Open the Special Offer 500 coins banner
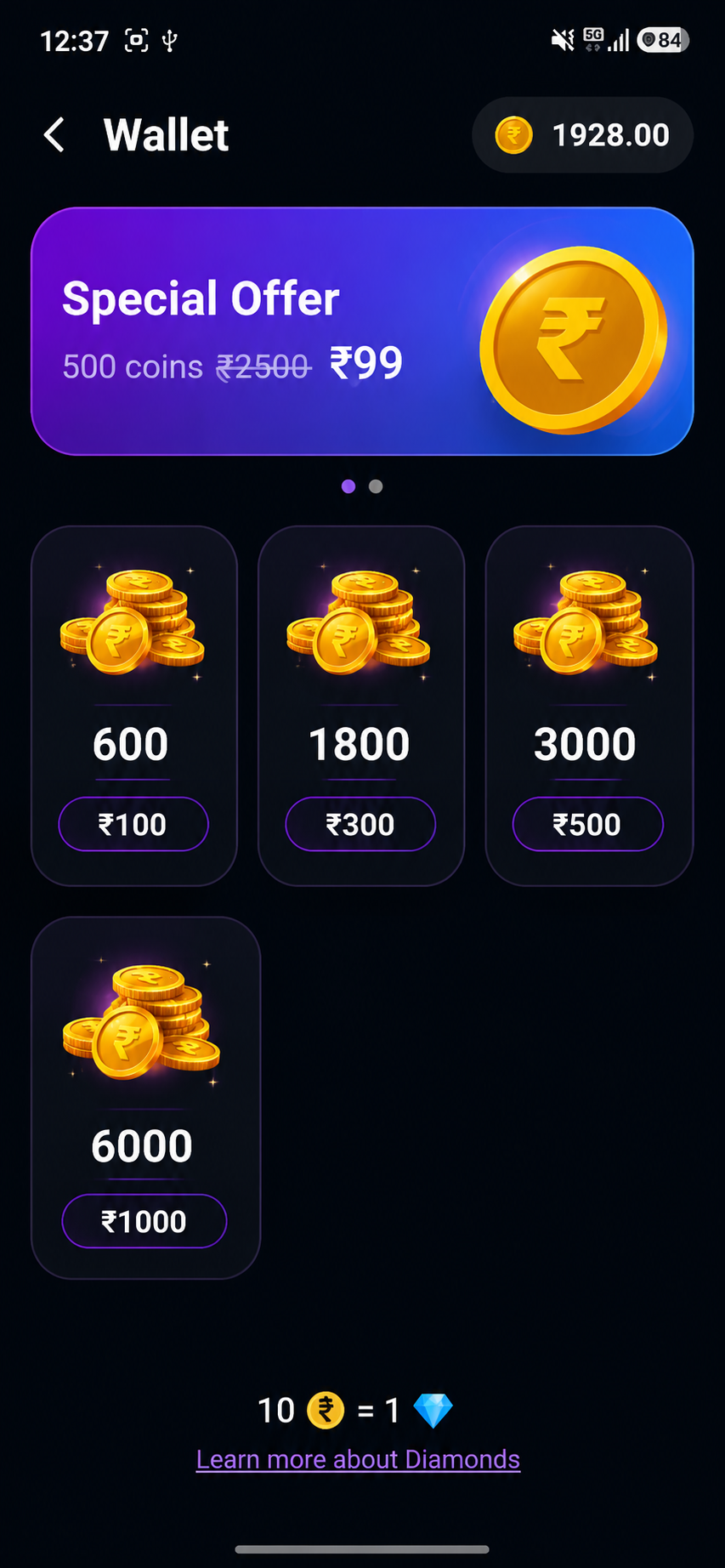Viewport: 725px width, 1568px height. 362,332
